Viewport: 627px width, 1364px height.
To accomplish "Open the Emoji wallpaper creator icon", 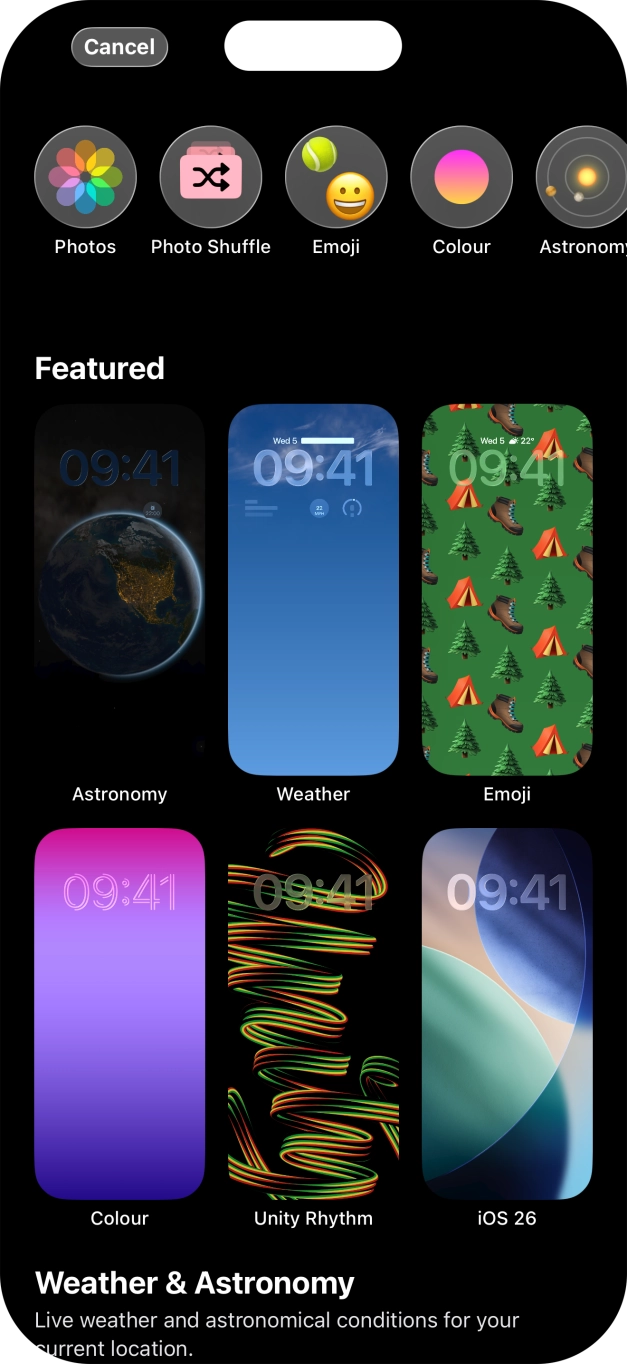I will pos(336,177).
